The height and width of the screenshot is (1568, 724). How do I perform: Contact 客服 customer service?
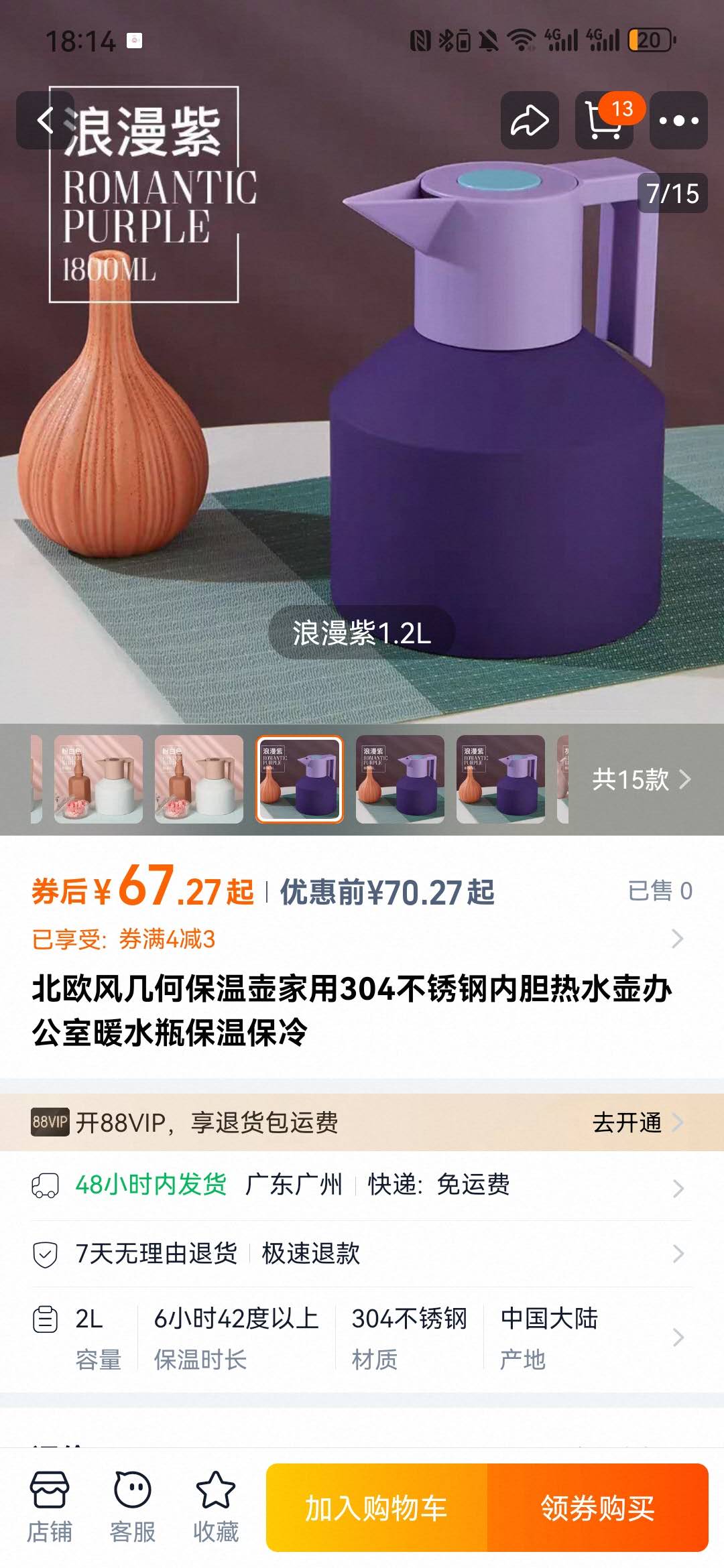point(133,1507)
